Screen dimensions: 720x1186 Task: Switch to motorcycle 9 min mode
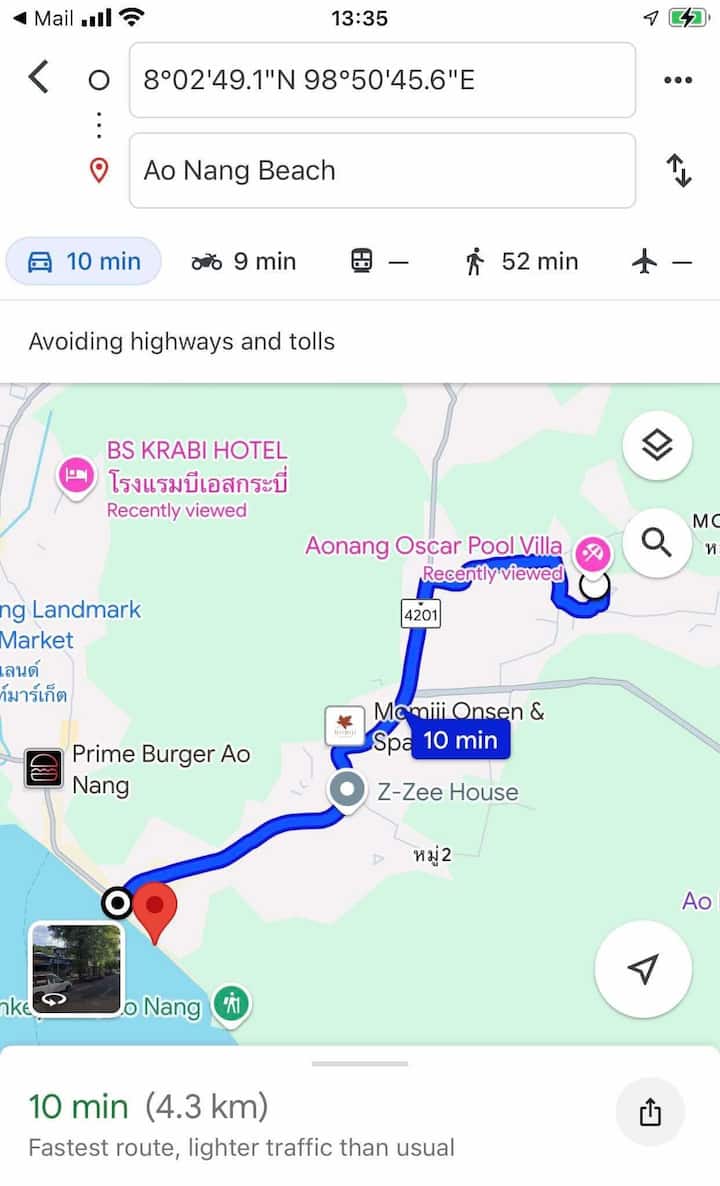tap(243, 262)
